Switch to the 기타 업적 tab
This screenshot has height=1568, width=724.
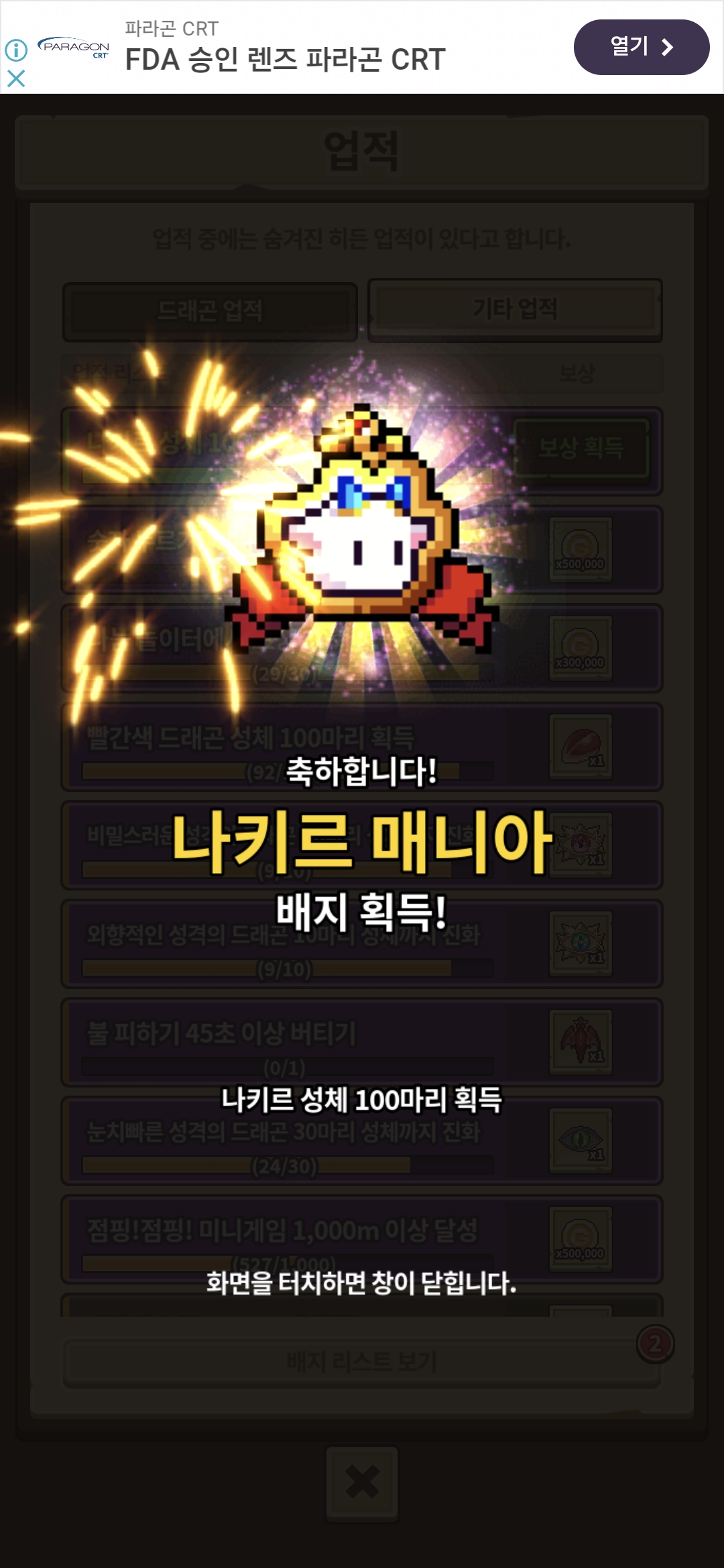coord(515,310)
